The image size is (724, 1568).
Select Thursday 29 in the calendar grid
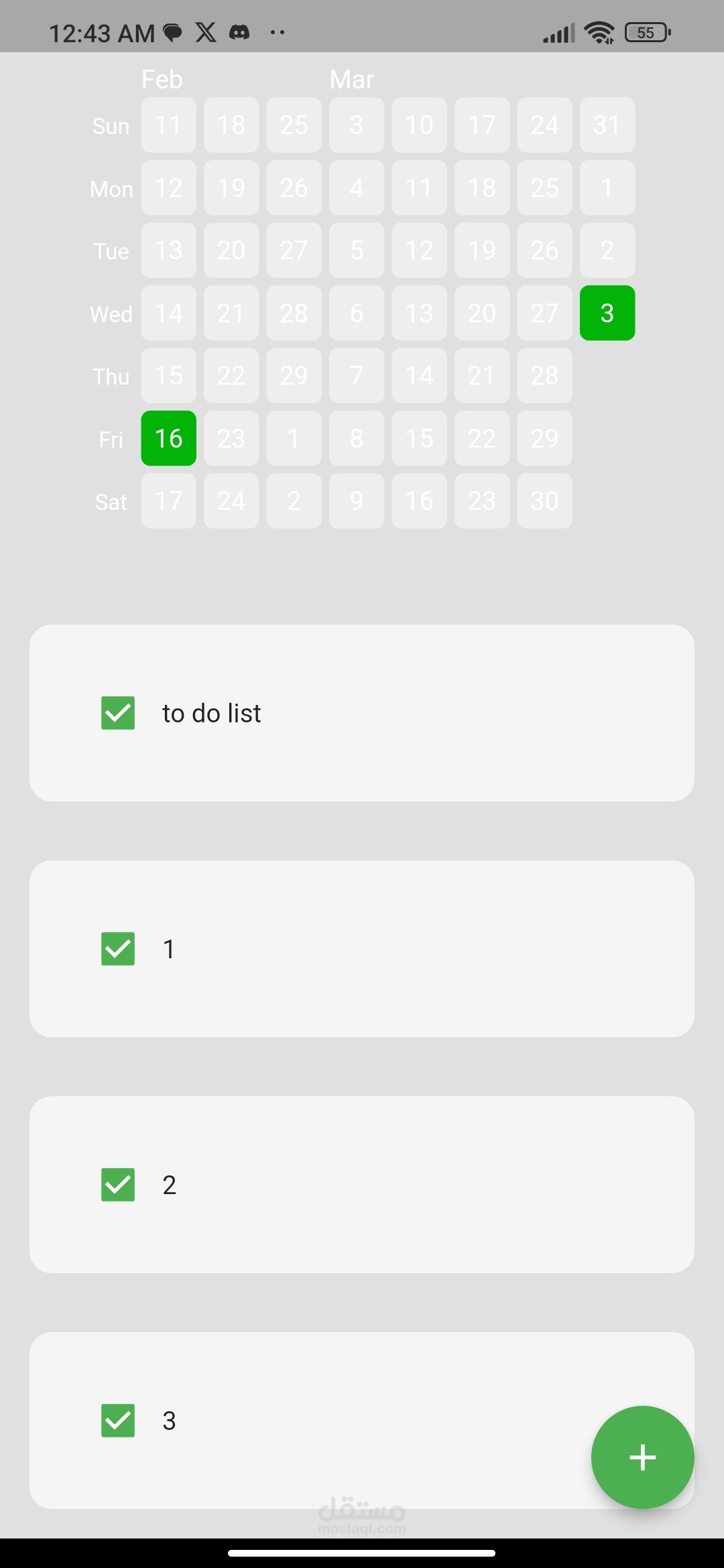294,375
